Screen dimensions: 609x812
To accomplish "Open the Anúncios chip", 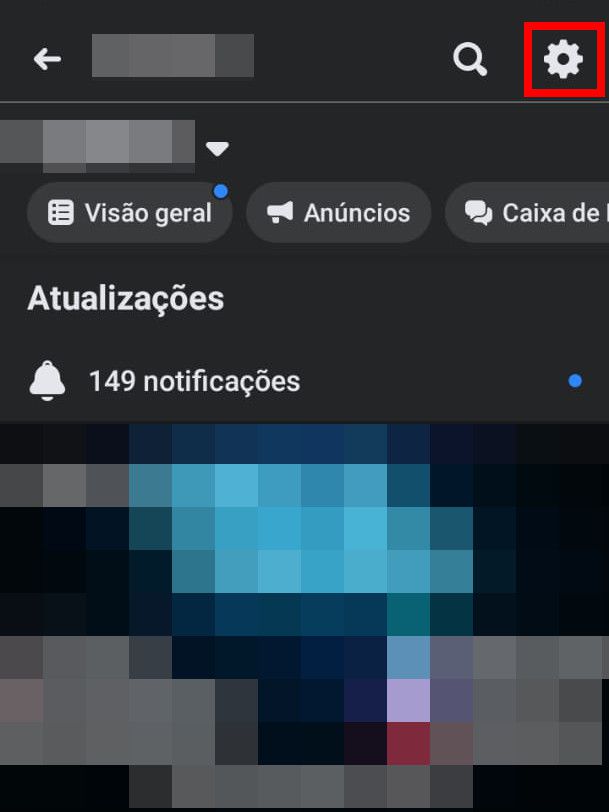I will pos(338,213).
